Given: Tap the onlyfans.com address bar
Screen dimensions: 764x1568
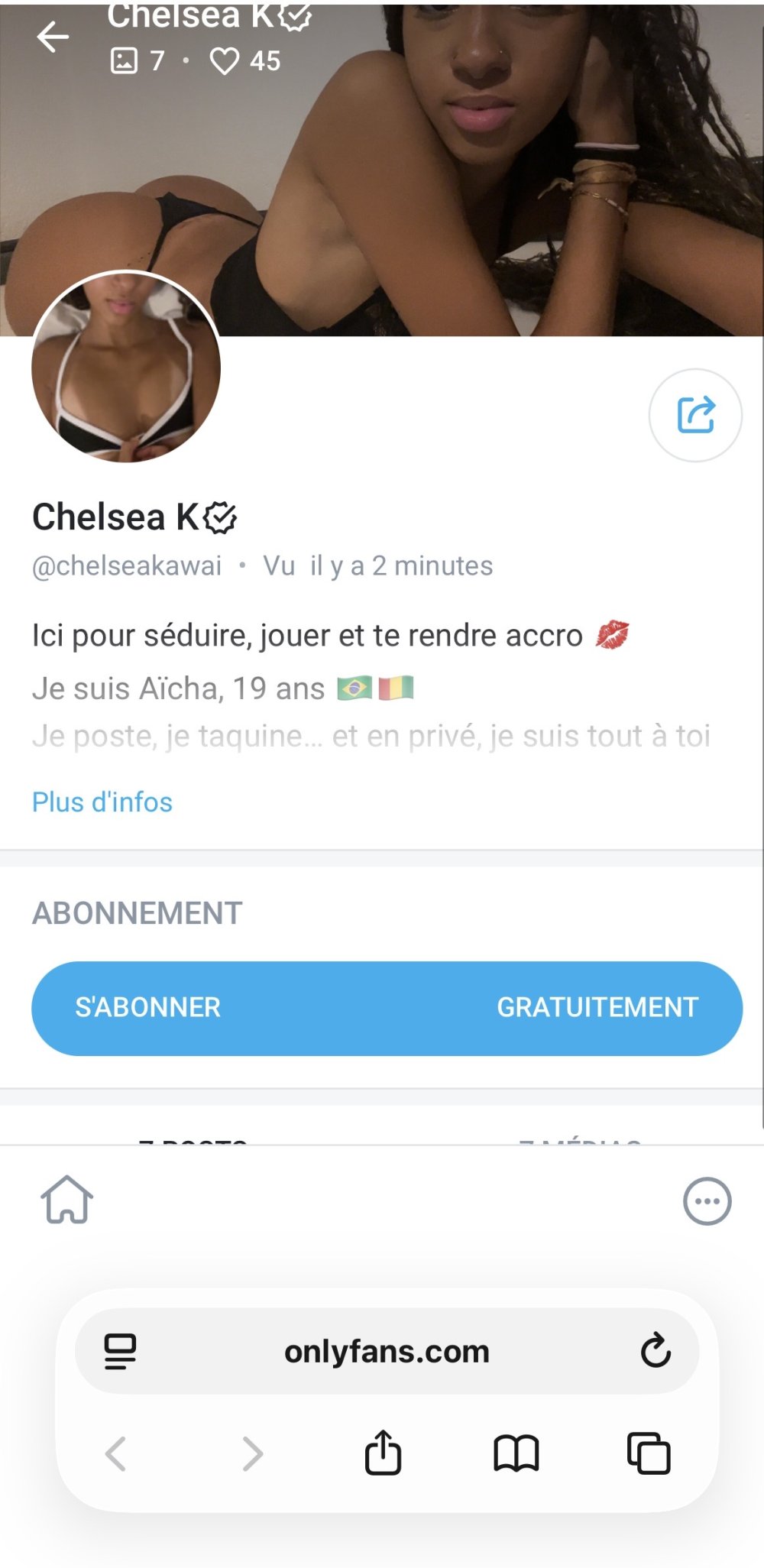Looking at the screenshot, I should pyautogui.click(x=387, y=1352).
